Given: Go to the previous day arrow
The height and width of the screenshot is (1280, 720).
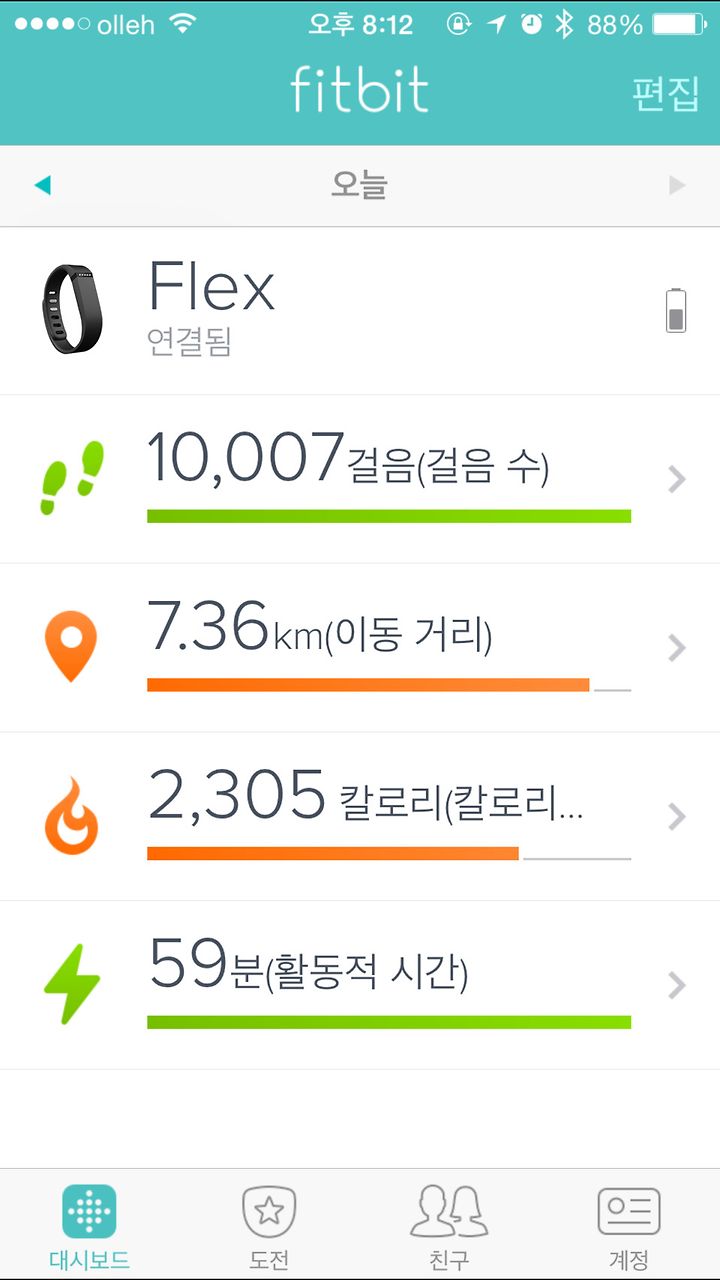Looking at the screenshot, I should [x=42, y=185].
